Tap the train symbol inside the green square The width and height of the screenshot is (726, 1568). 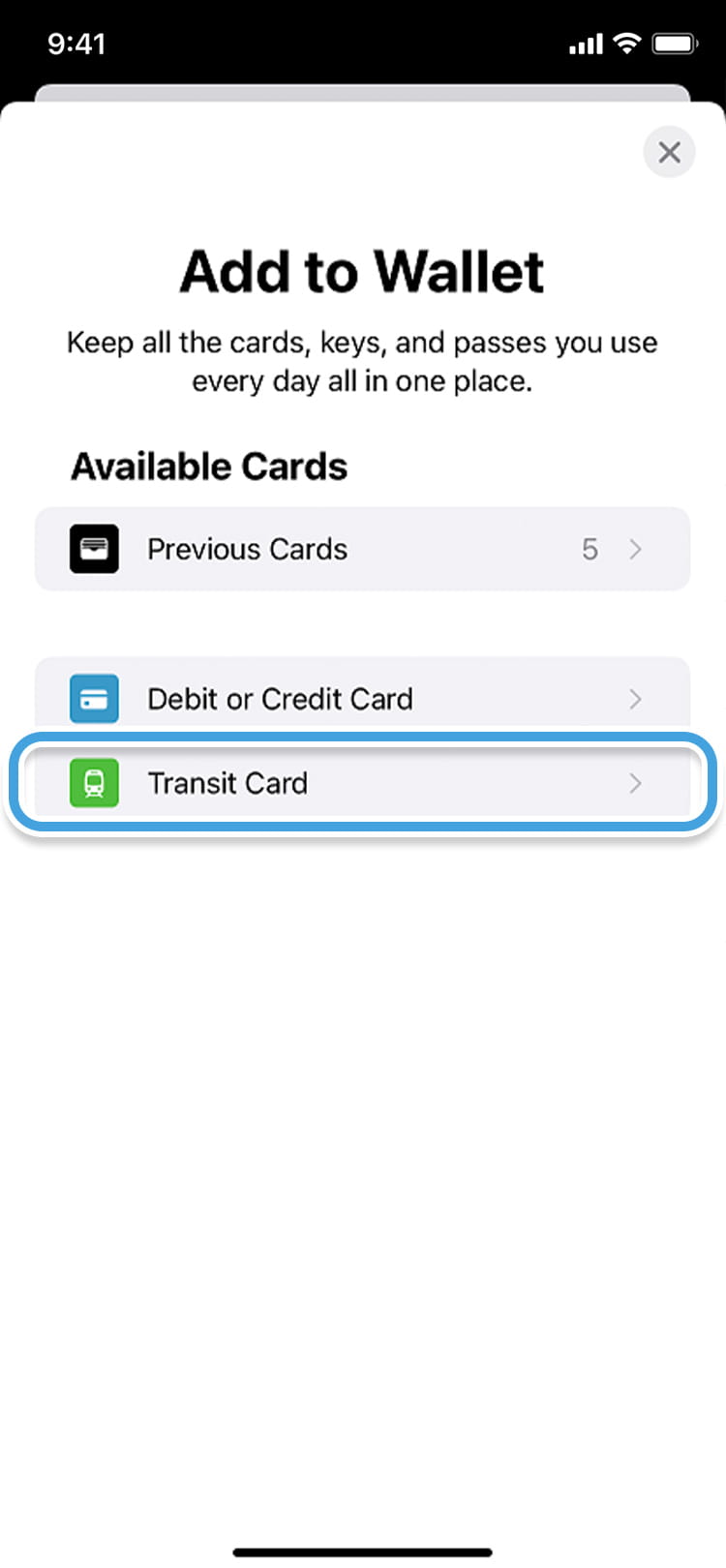tap(94, 783)
